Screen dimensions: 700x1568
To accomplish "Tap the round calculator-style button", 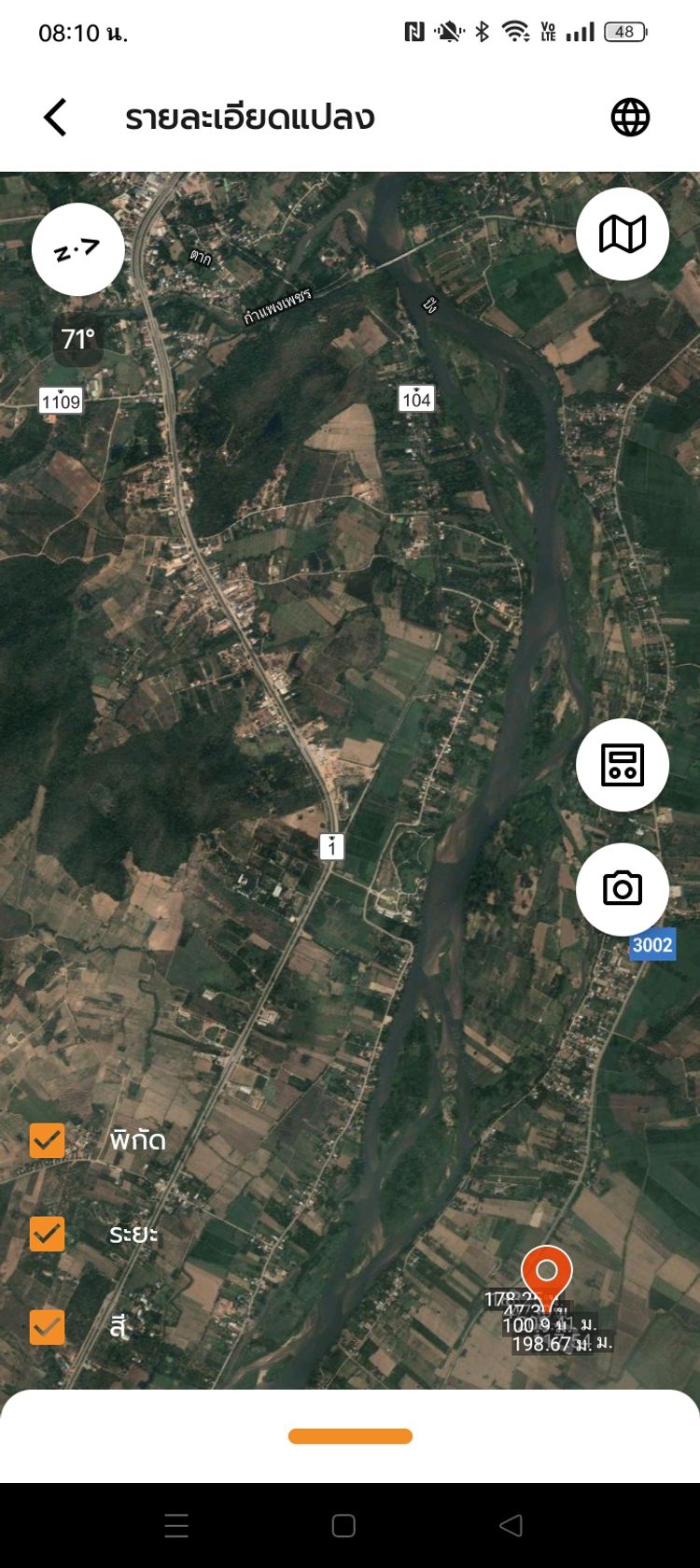I will (x=623, y=765).
